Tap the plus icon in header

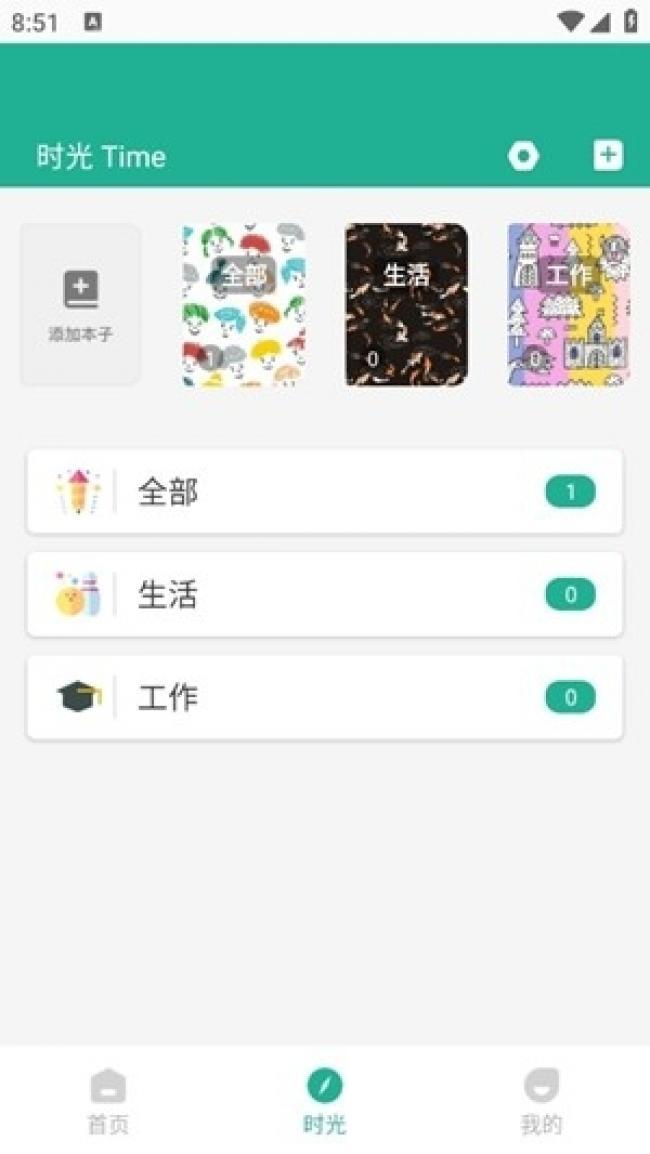coord(608,155)
